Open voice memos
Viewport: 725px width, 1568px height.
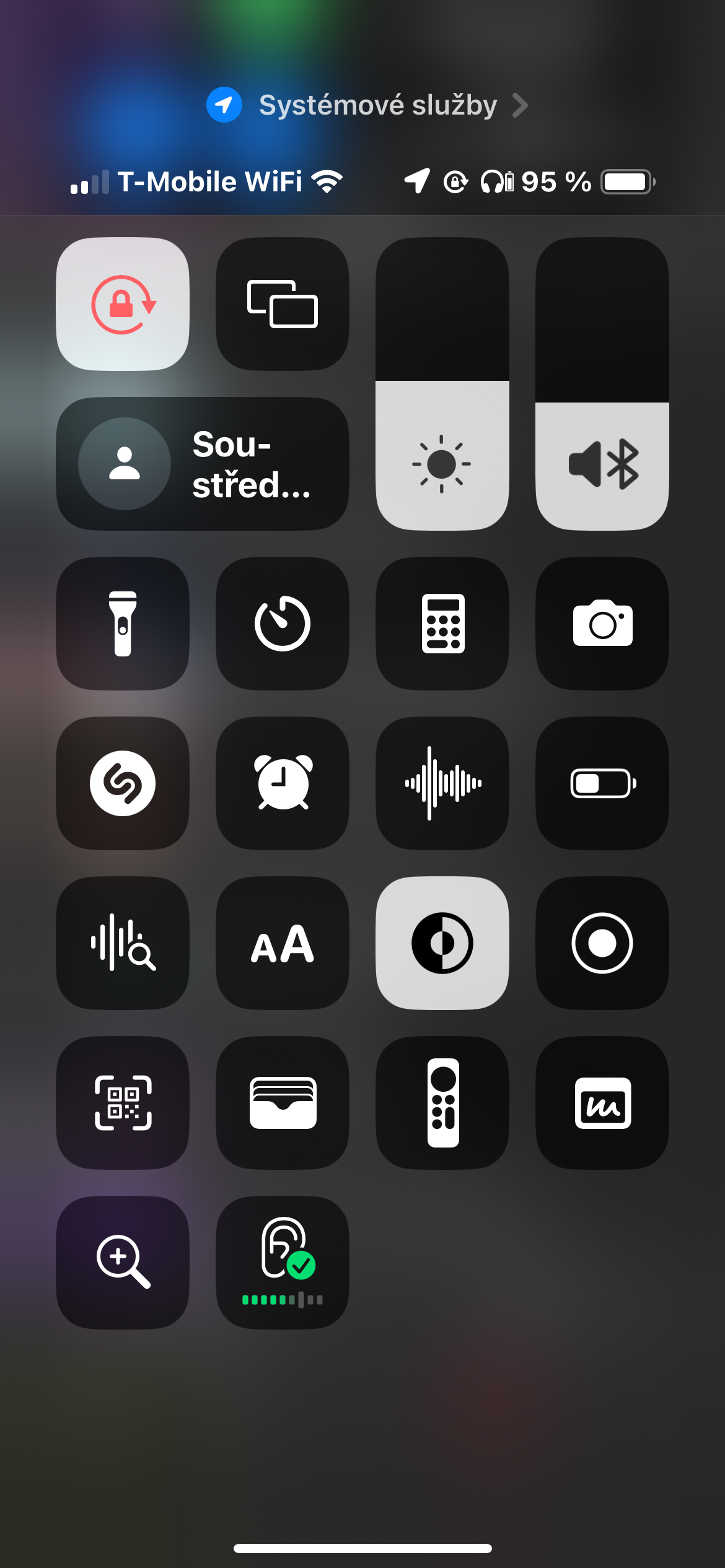tap(442, 783)
